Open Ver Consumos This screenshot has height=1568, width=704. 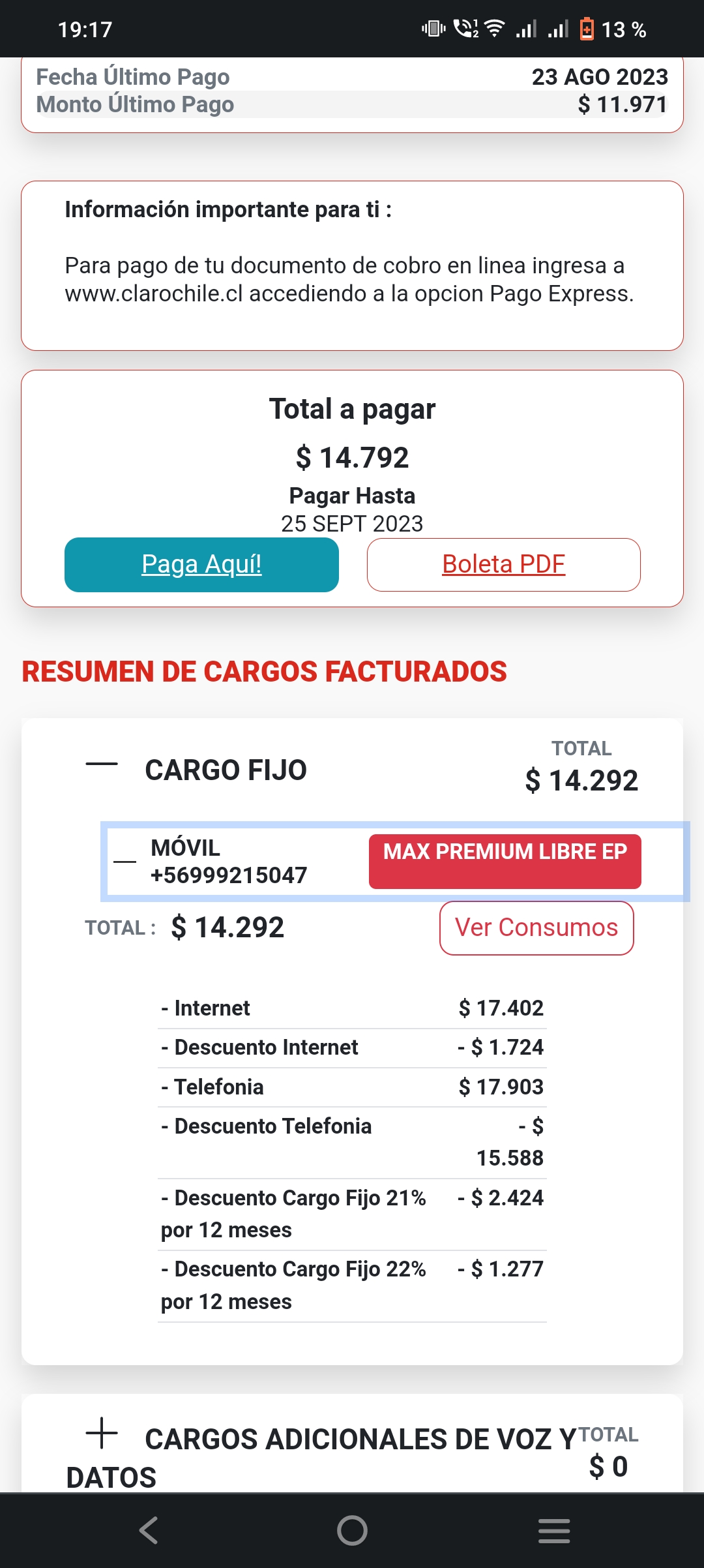click(x=536, y=928)
